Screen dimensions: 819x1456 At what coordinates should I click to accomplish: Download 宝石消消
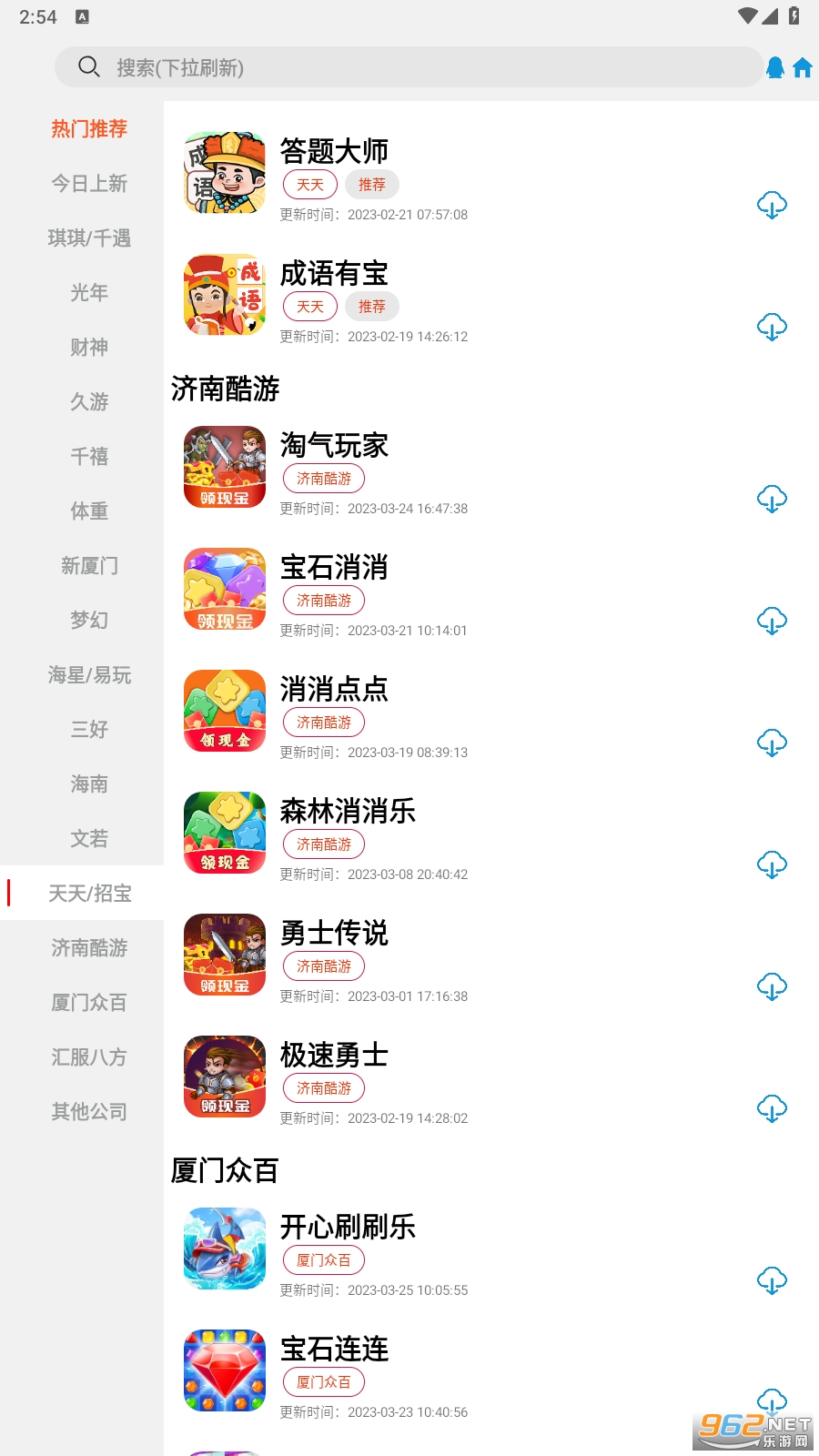(772, 622)
